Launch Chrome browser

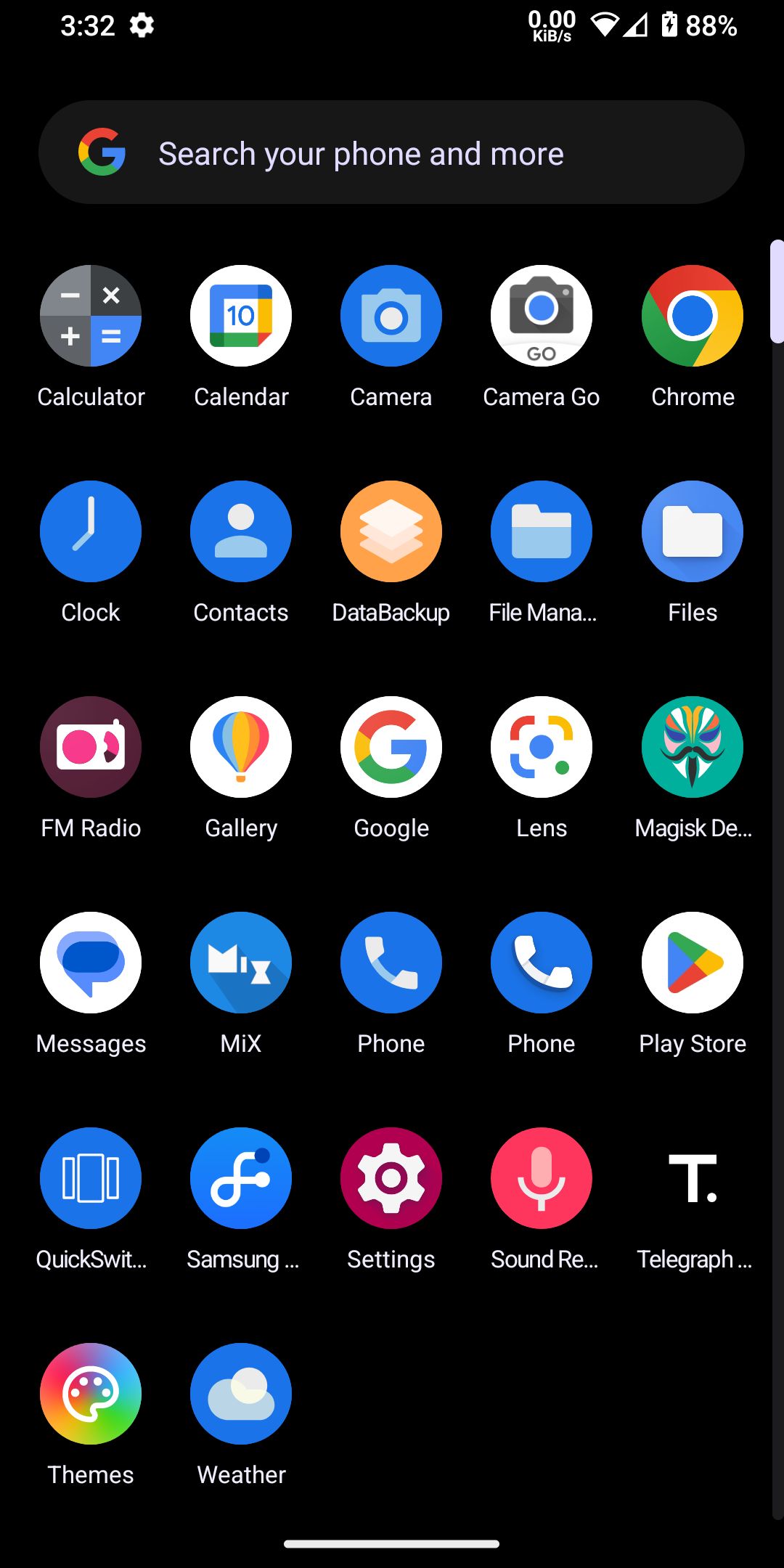693,316
